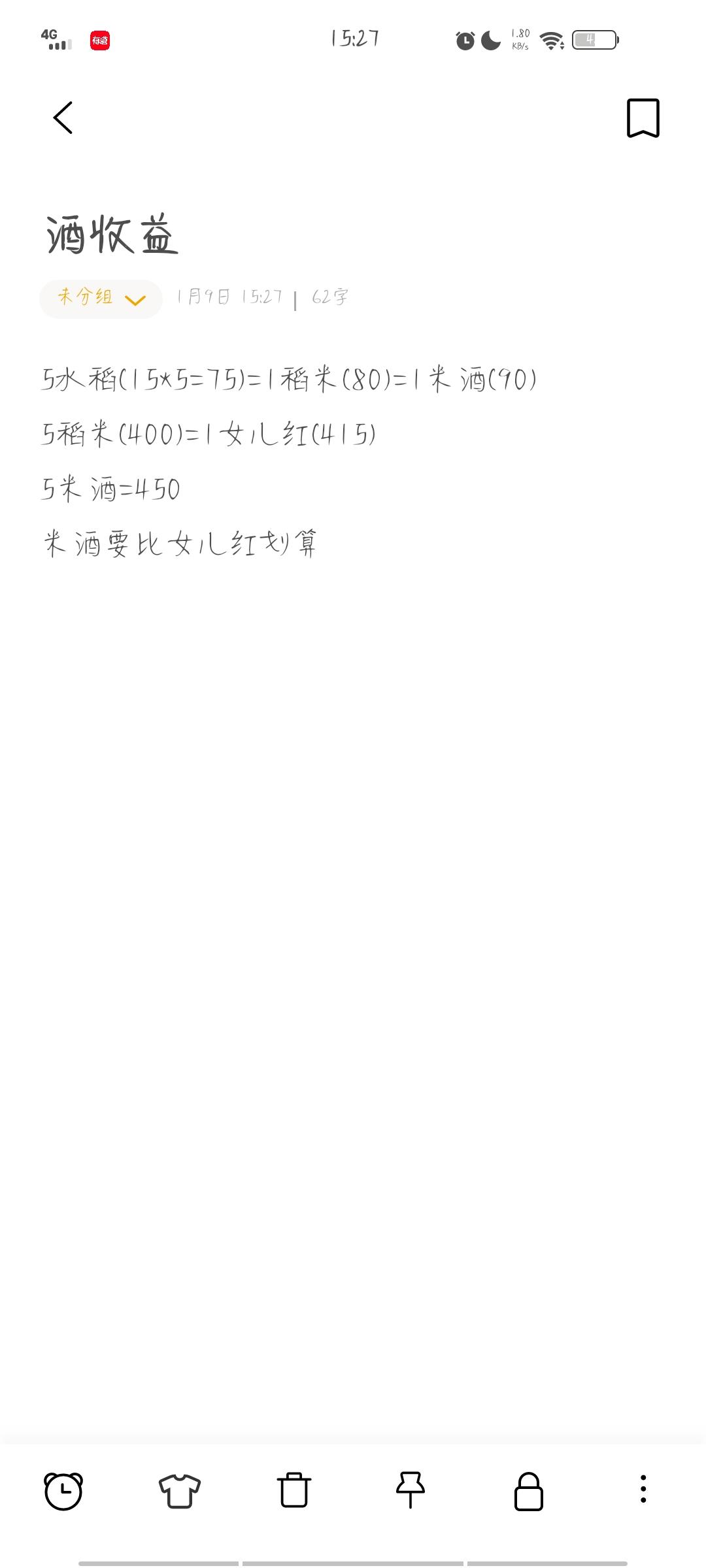Expand the notebook chevron beside 未分组

(135, 299)
